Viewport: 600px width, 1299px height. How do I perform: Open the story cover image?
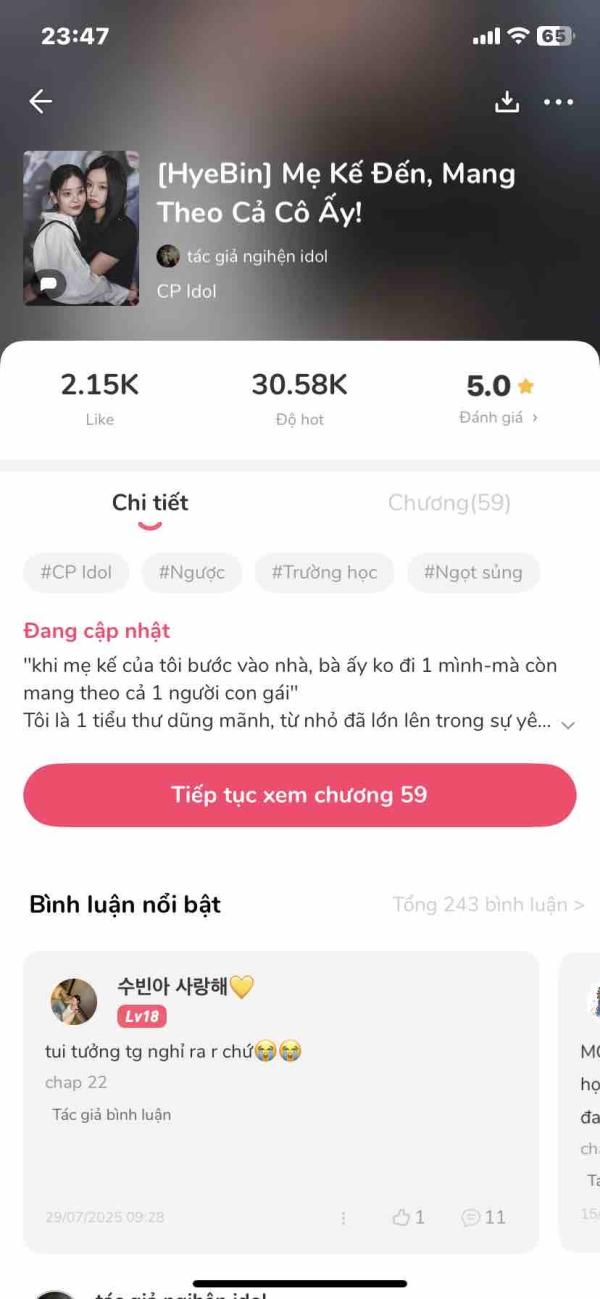(81, 228)
